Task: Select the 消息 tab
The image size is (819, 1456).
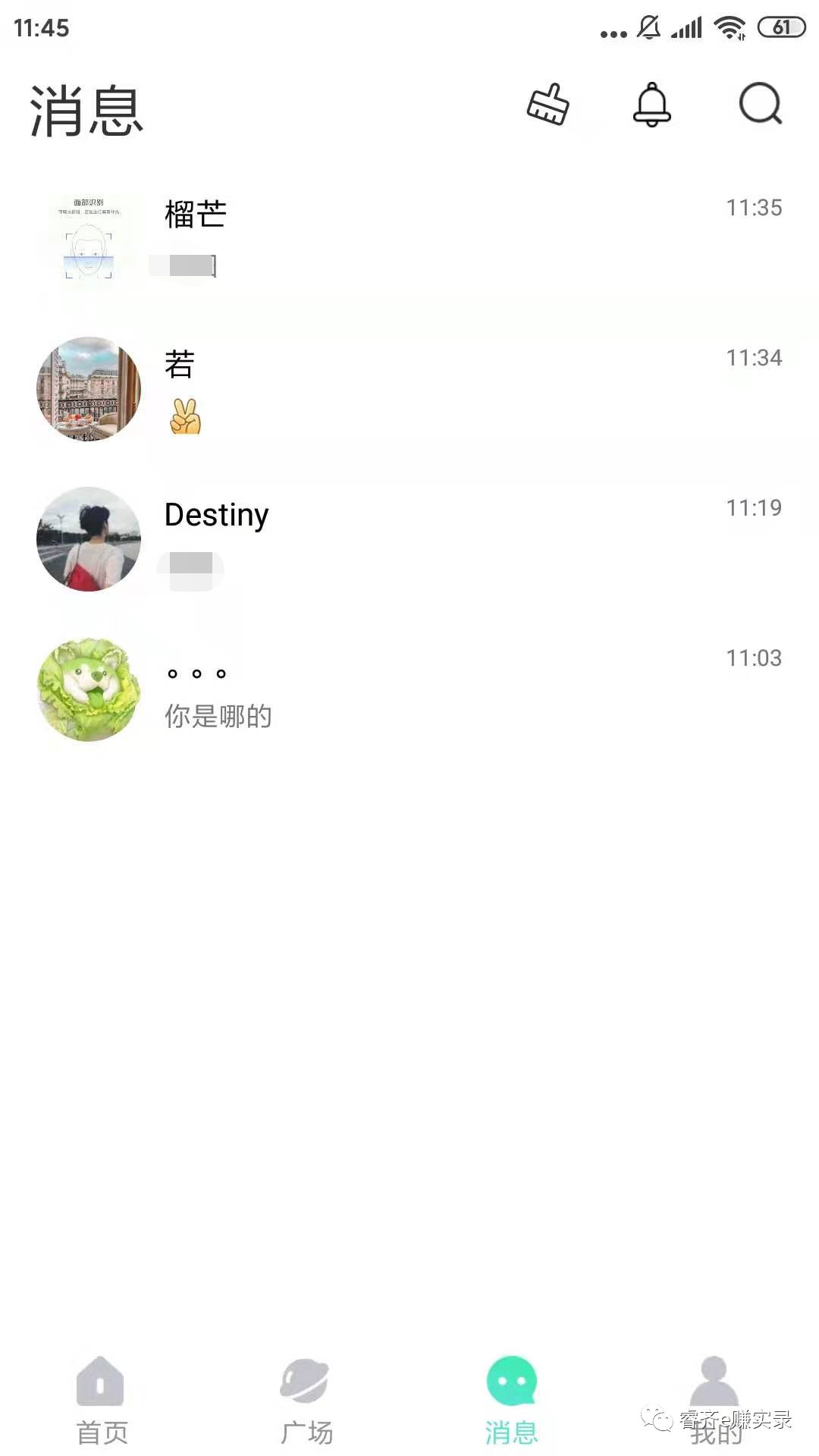Action: [511, 1400]
